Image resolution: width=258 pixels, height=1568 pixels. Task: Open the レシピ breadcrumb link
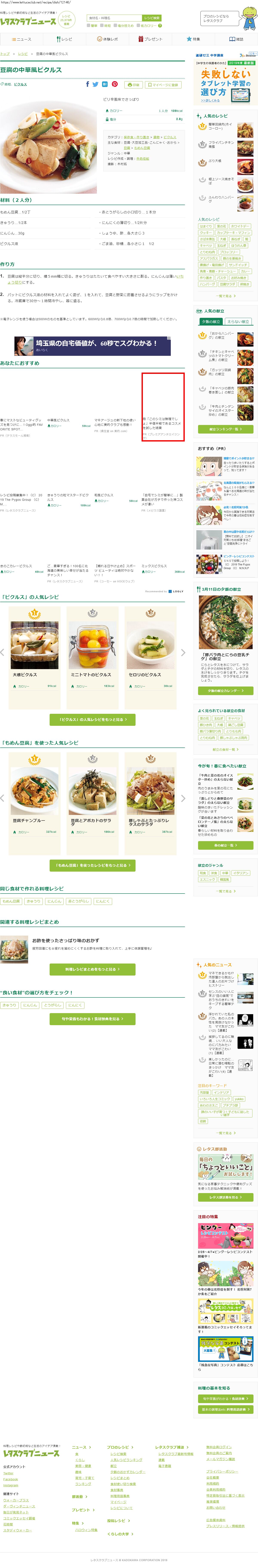point(23,53)
